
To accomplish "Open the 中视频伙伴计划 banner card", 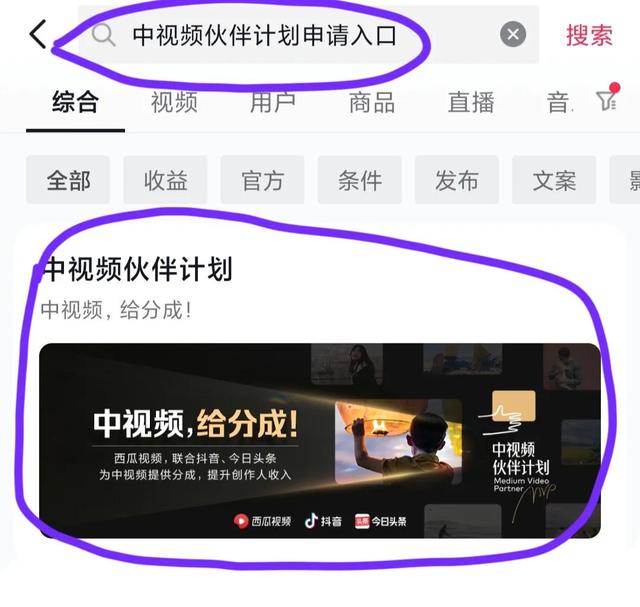I will 320,440.
